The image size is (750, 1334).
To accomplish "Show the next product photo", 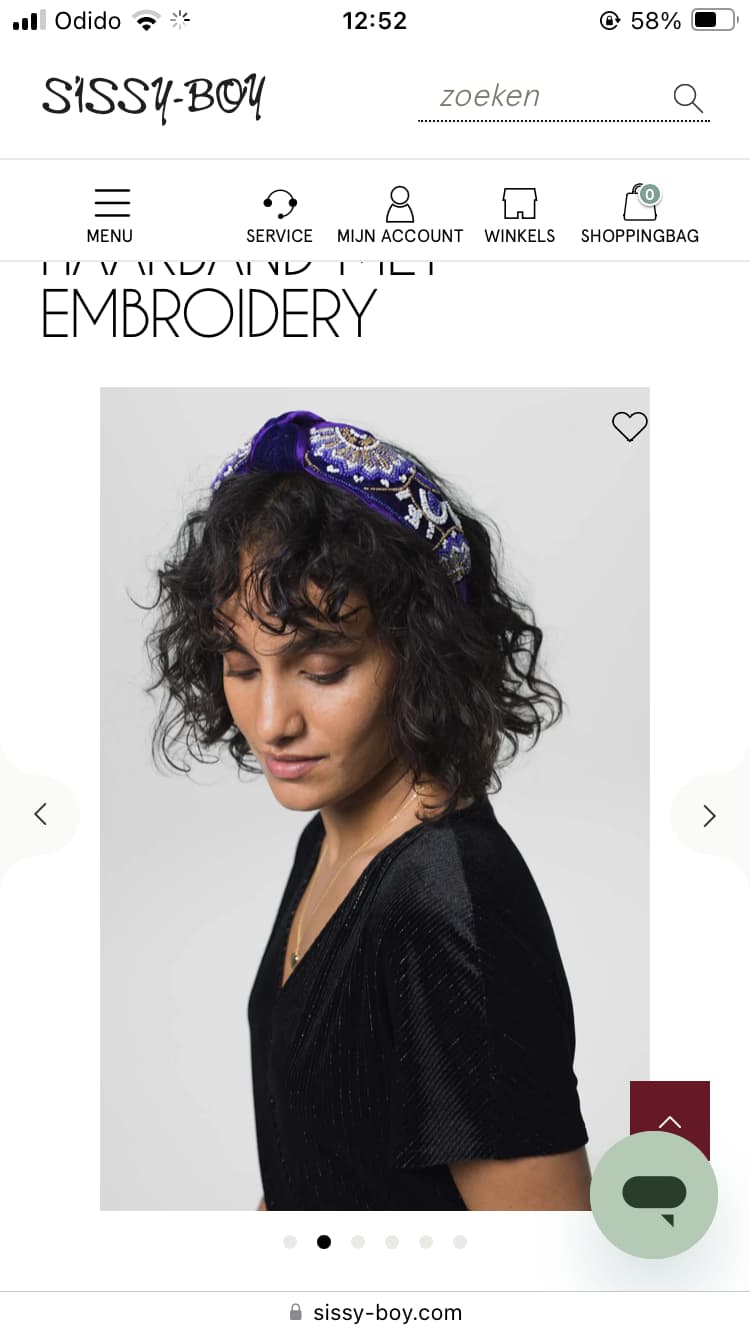I will tap(709, 815).
